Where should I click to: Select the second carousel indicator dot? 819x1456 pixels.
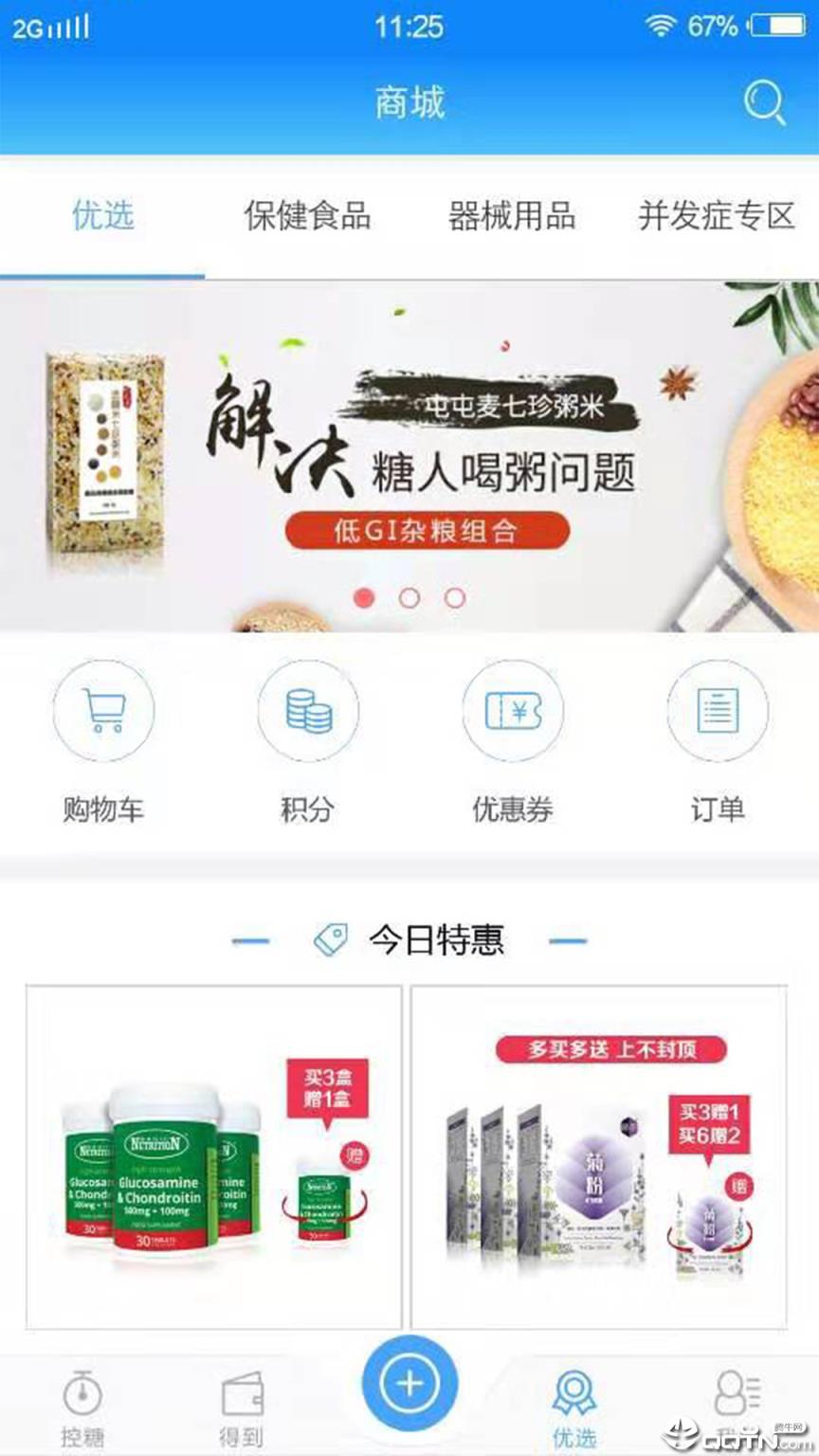pyautogui.click(x=409, y=598)
